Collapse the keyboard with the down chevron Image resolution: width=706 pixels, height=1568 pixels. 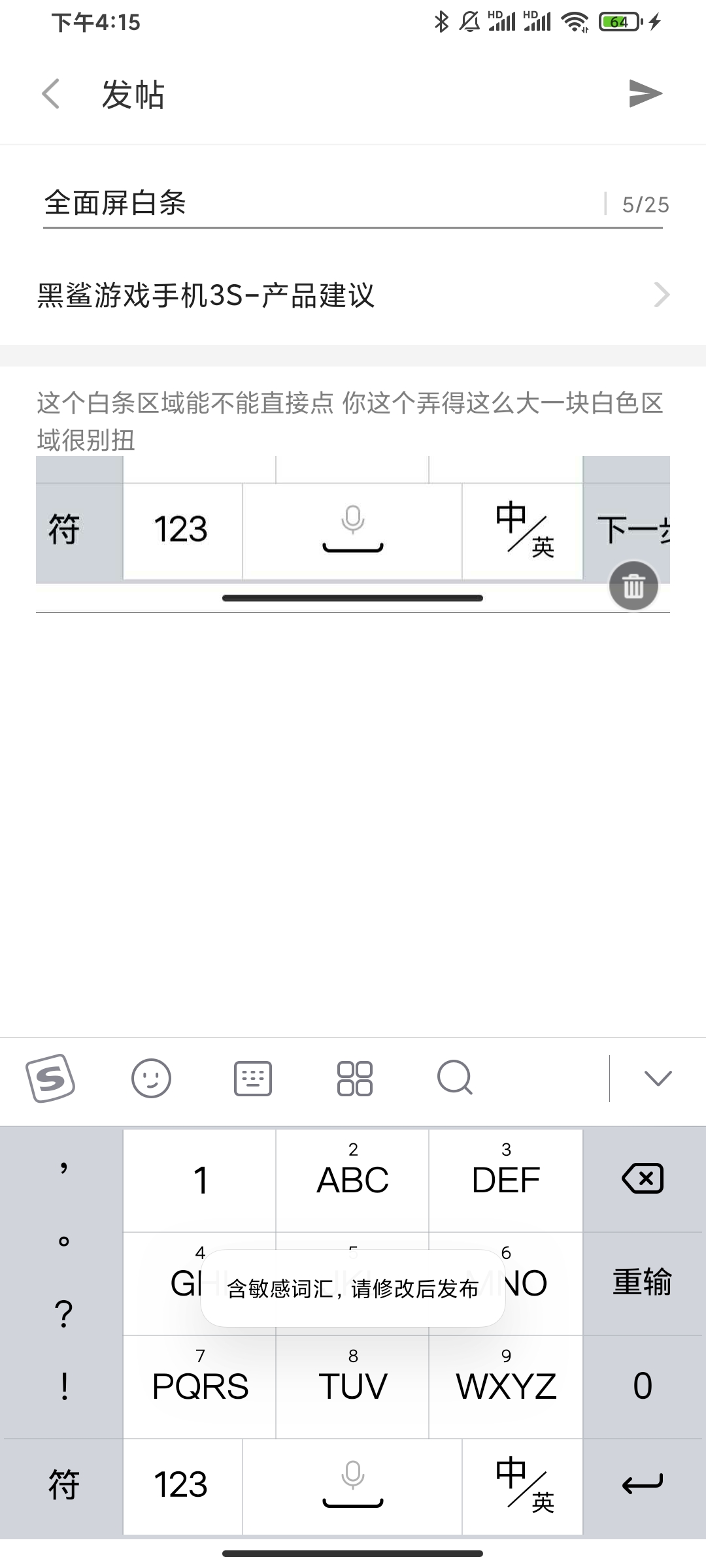658,1078
